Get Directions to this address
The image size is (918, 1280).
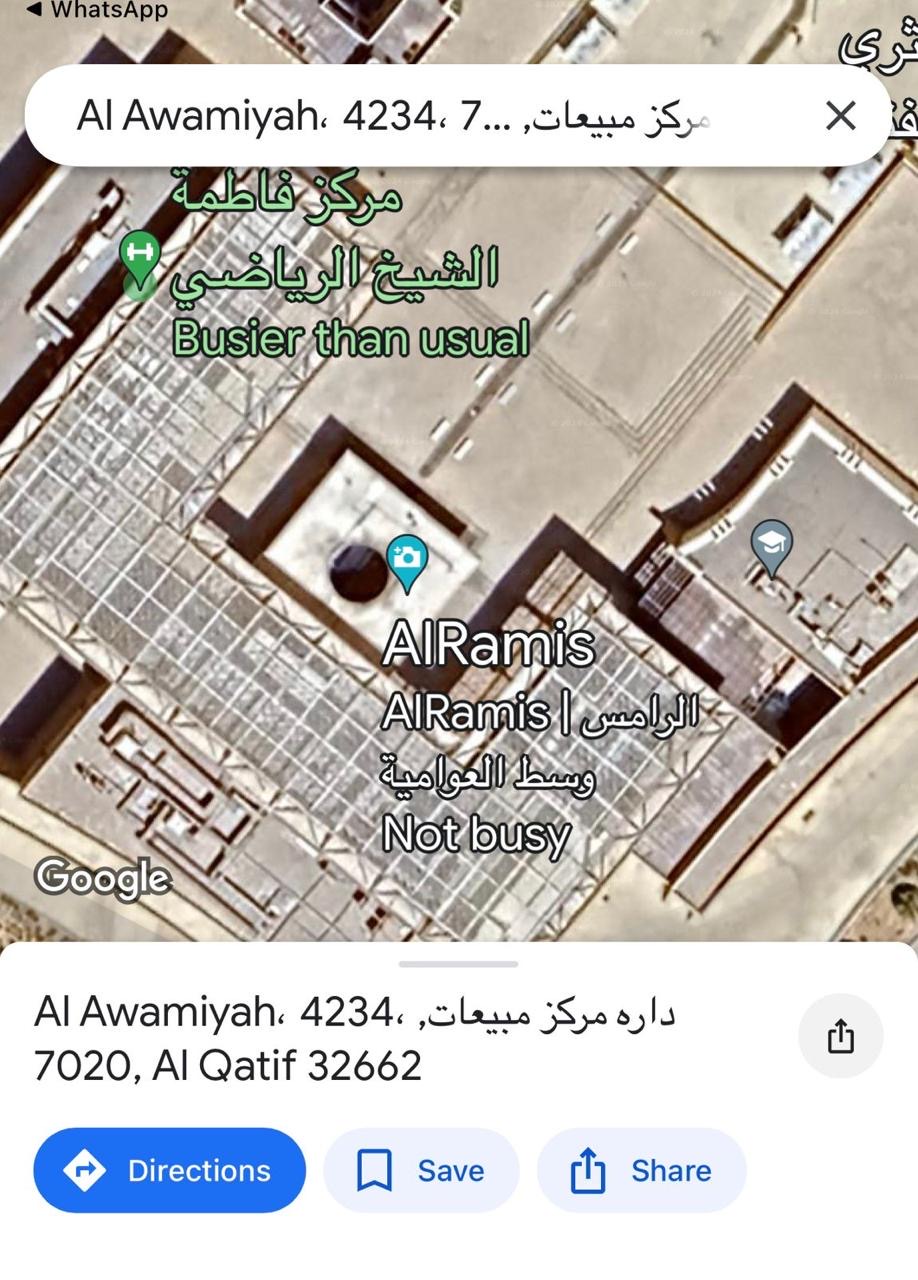coord(169,1170)
